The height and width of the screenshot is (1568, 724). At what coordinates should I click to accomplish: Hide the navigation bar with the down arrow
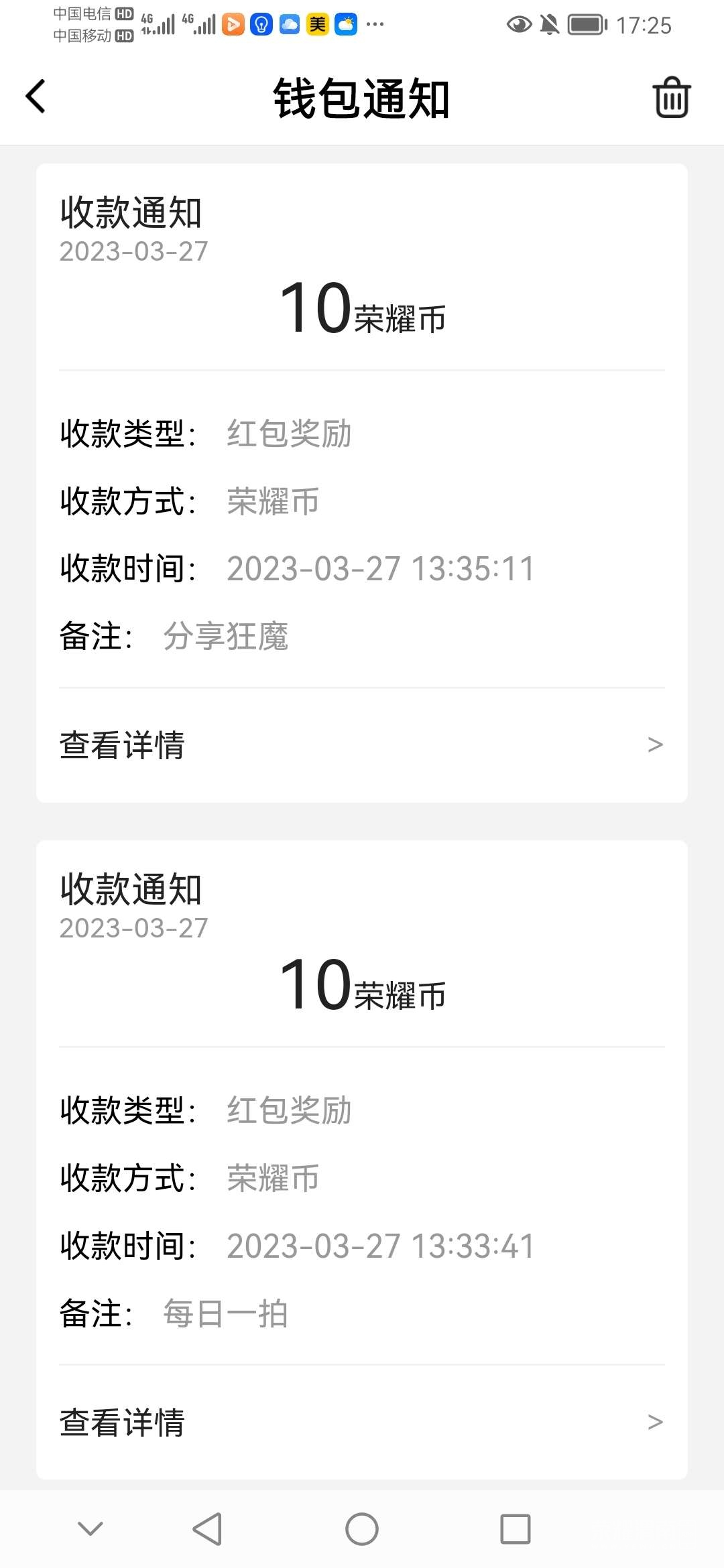pyautogui.click(x=90, y=1528)
